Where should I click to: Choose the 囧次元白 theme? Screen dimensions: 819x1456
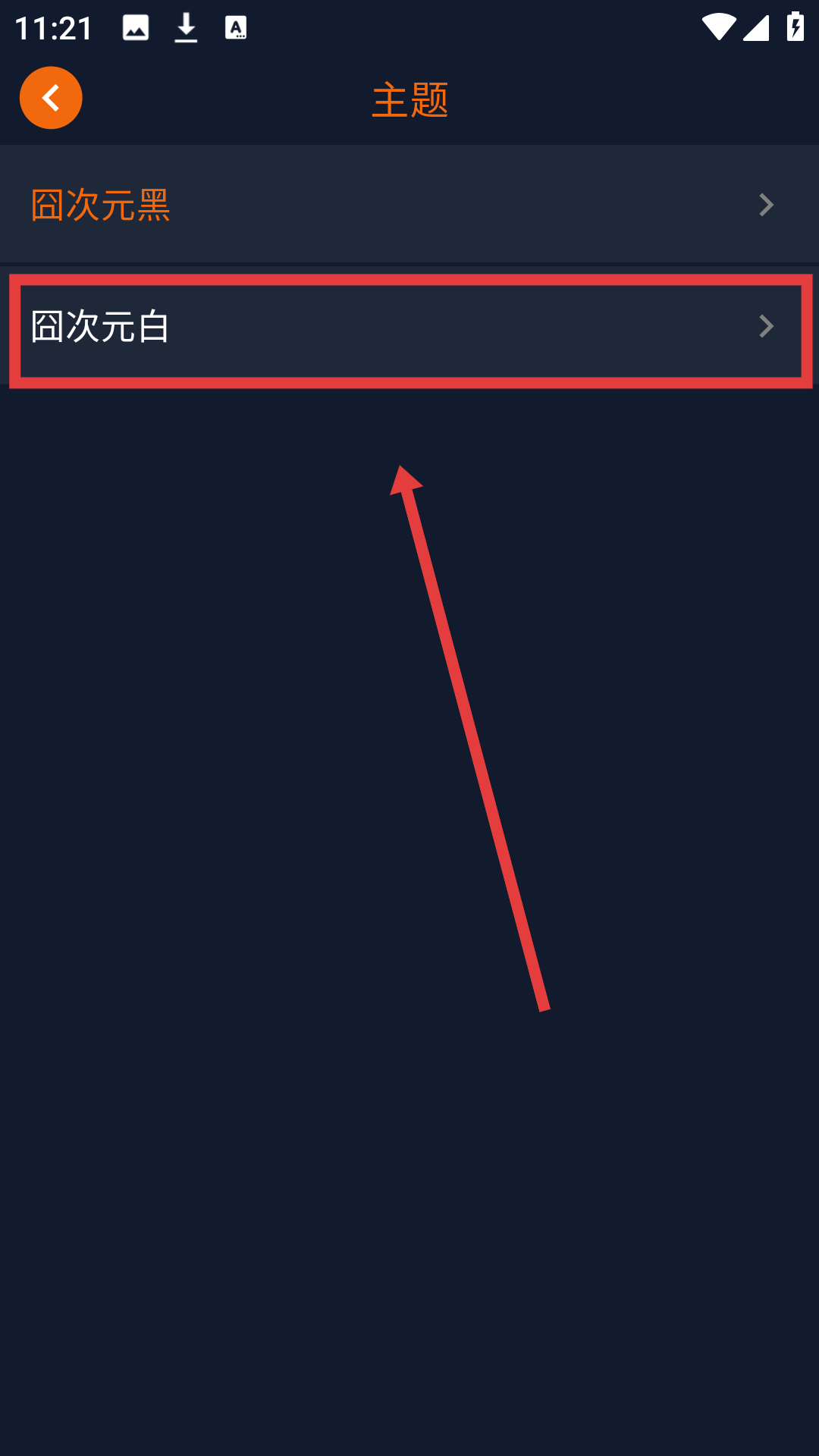[x=409, y=328]
